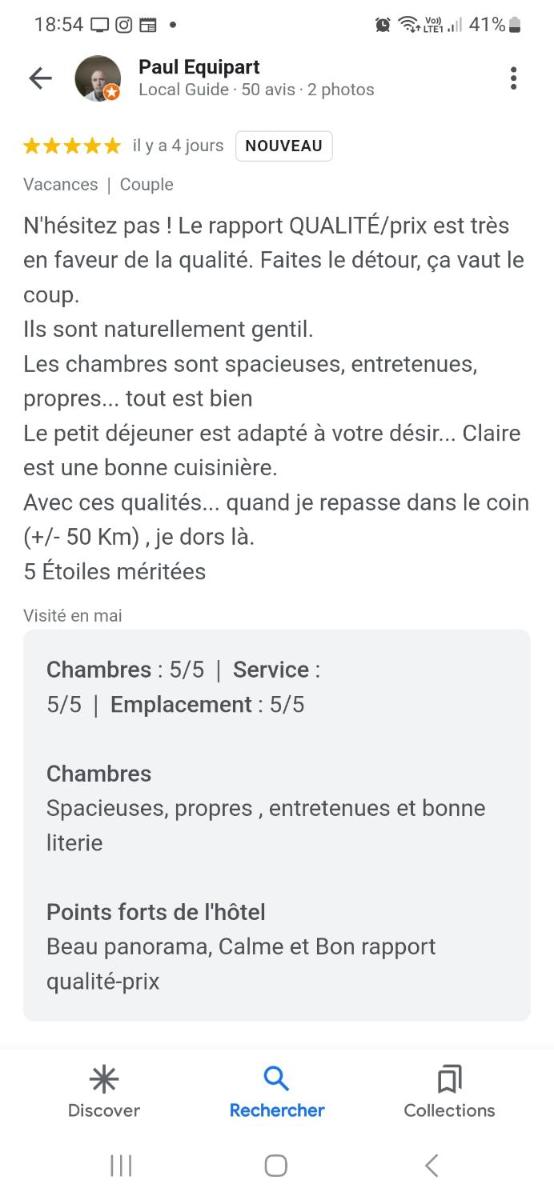Open Paul Equipart's profile picture
The width and height of the screenshot is (554, 1200).
[97, 78]
